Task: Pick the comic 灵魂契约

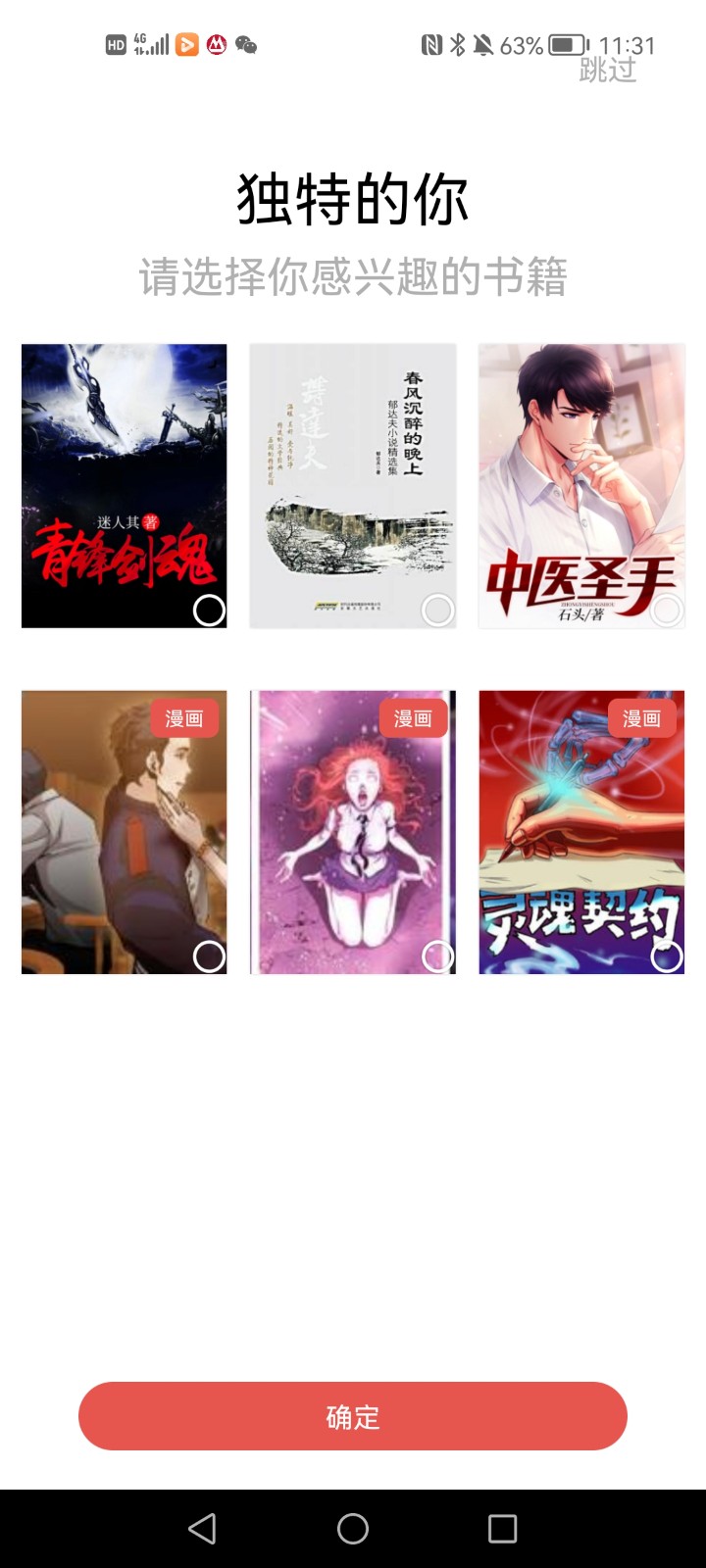Action: (581, 832)
